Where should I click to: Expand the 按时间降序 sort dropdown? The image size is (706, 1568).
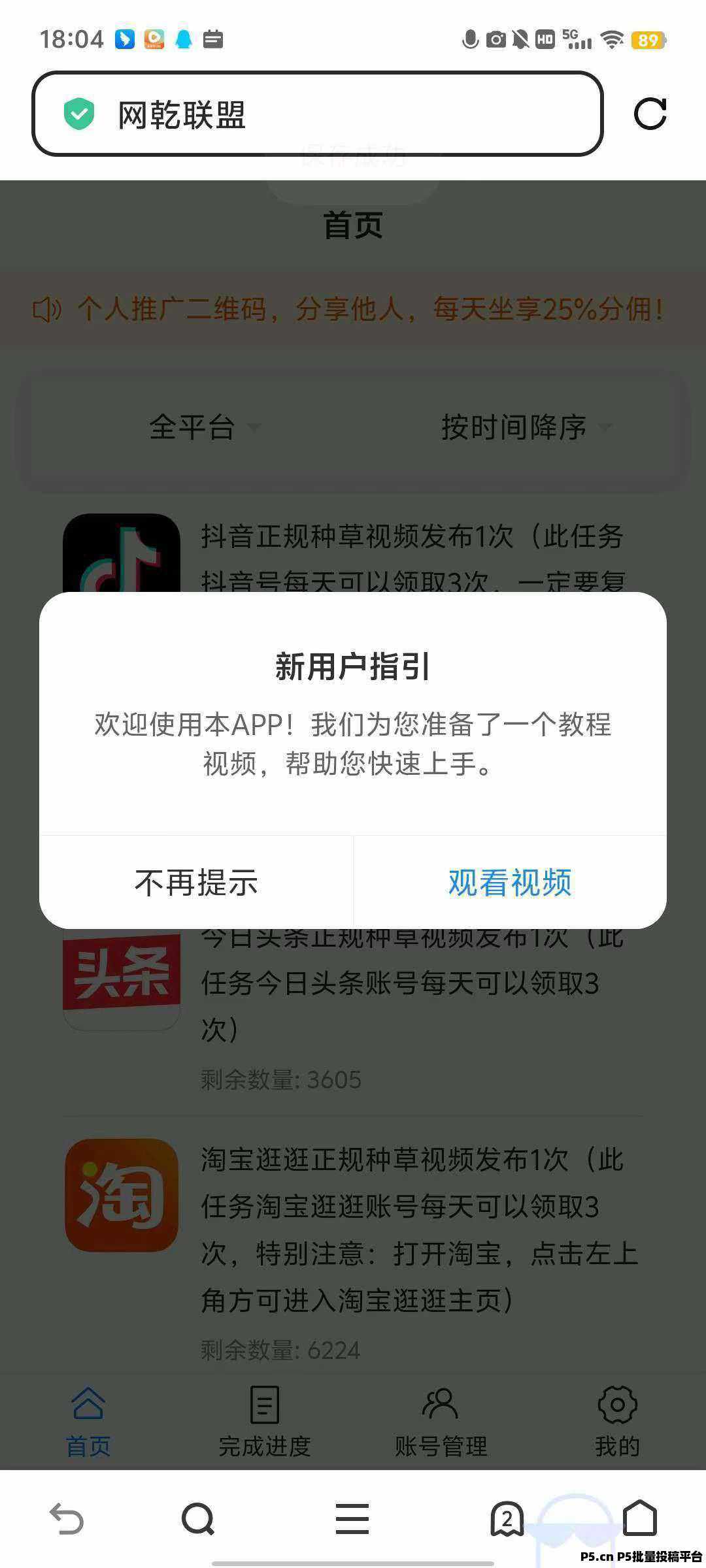[x=526, y=427]
